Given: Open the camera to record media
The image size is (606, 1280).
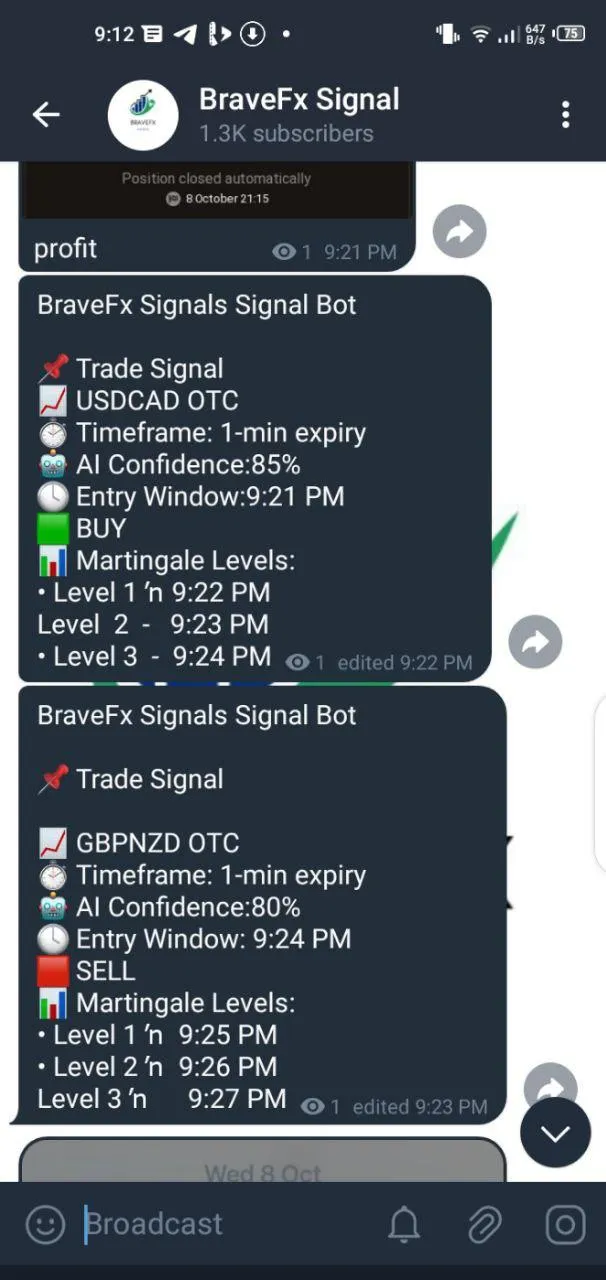Looking at the screenshot, I should point(565,1225).
